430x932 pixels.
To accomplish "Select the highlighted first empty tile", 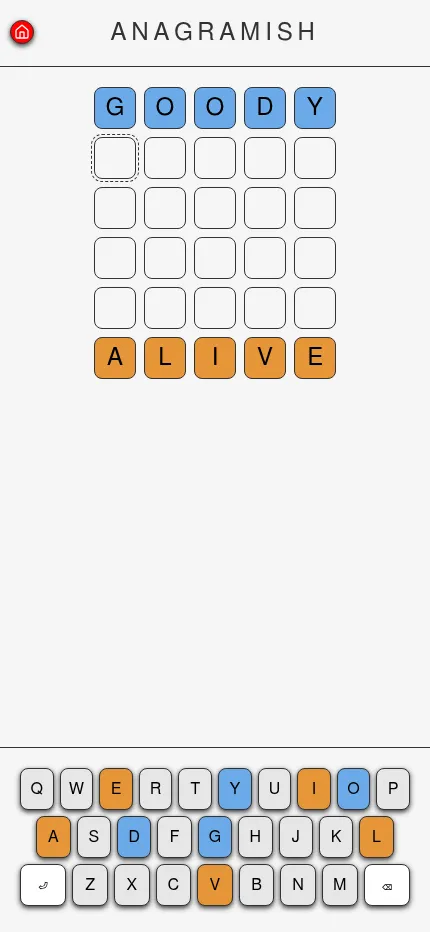I will pyautogui.click(x=115, y=158).
